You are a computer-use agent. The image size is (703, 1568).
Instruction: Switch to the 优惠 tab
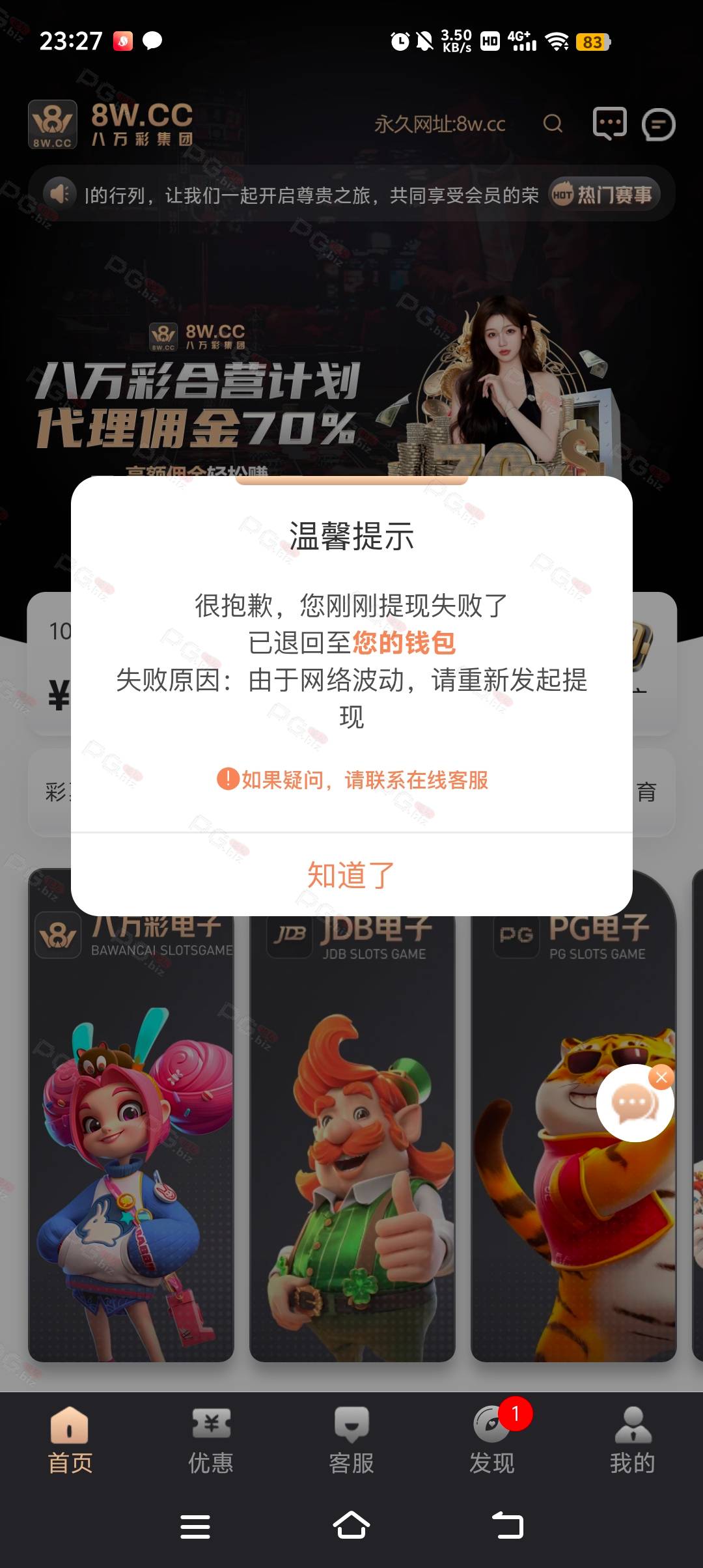coord(211,1440)
